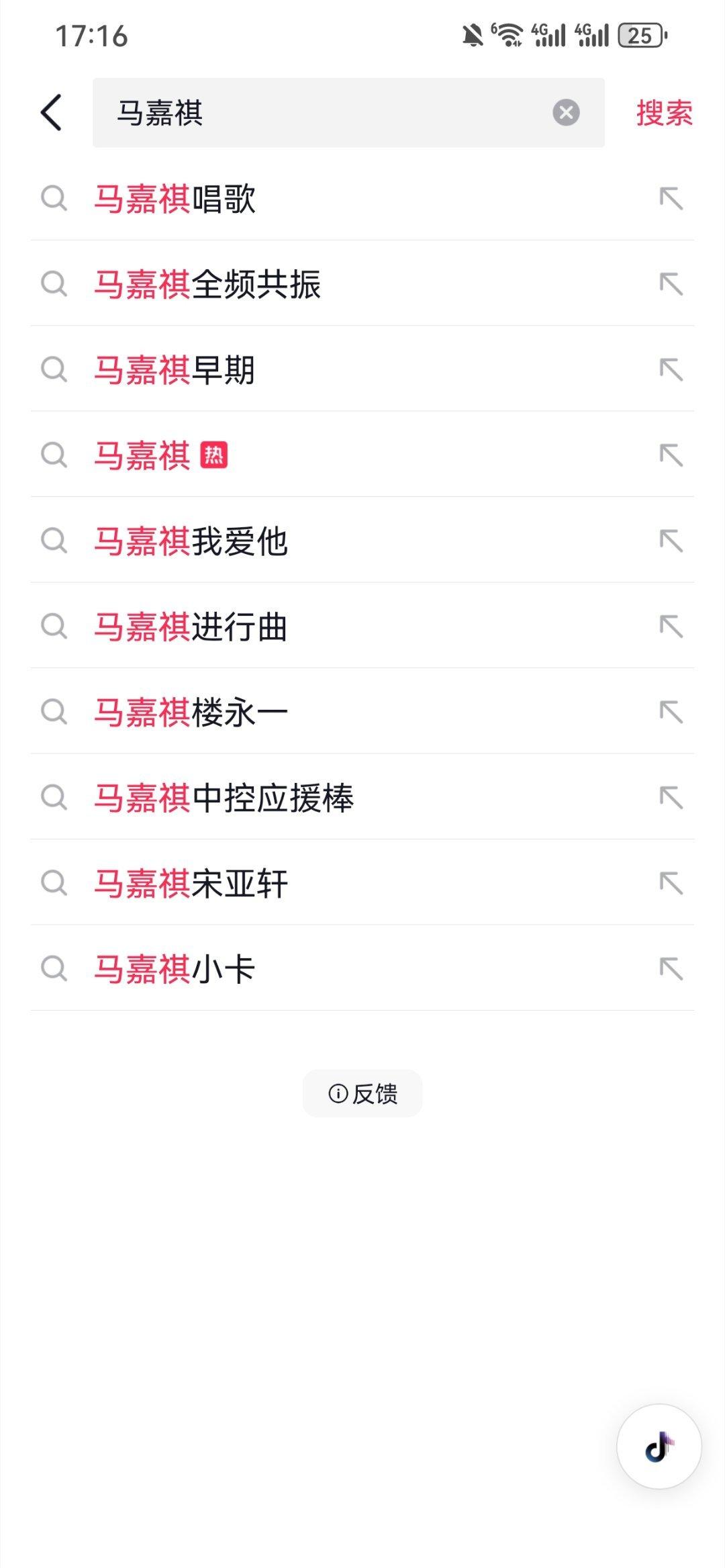Tap the red 搜索 button

[664, 113]
